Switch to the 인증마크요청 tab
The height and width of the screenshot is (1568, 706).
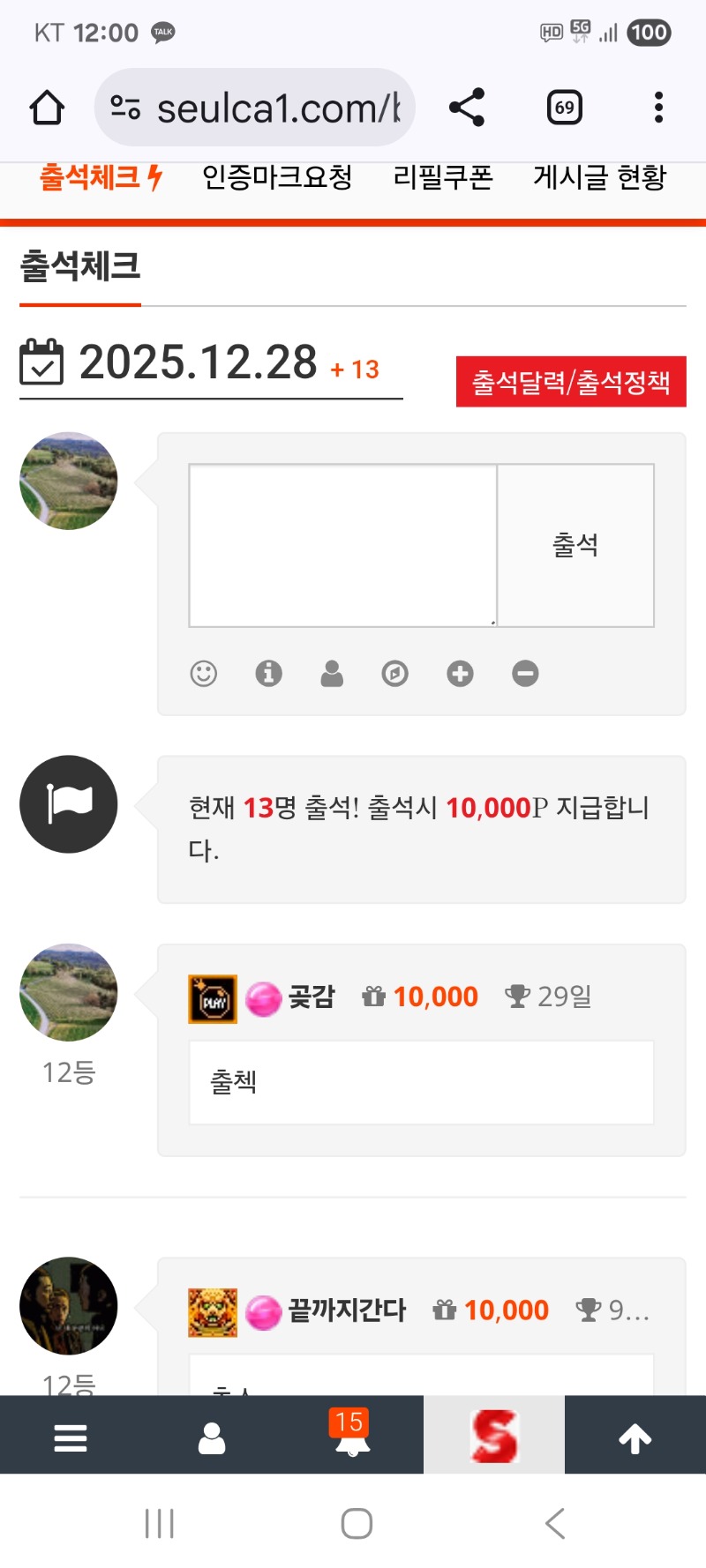[x=277, y=177]
